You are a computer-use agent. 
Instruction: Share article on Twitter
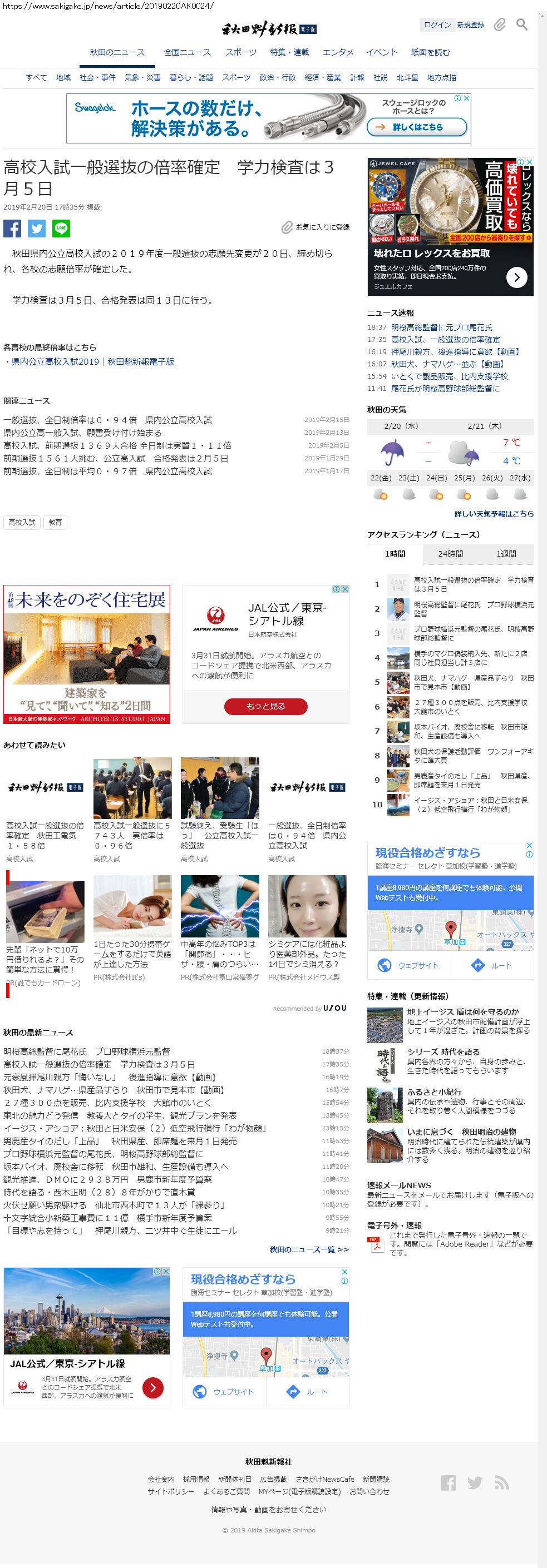[x=37, y=229]
